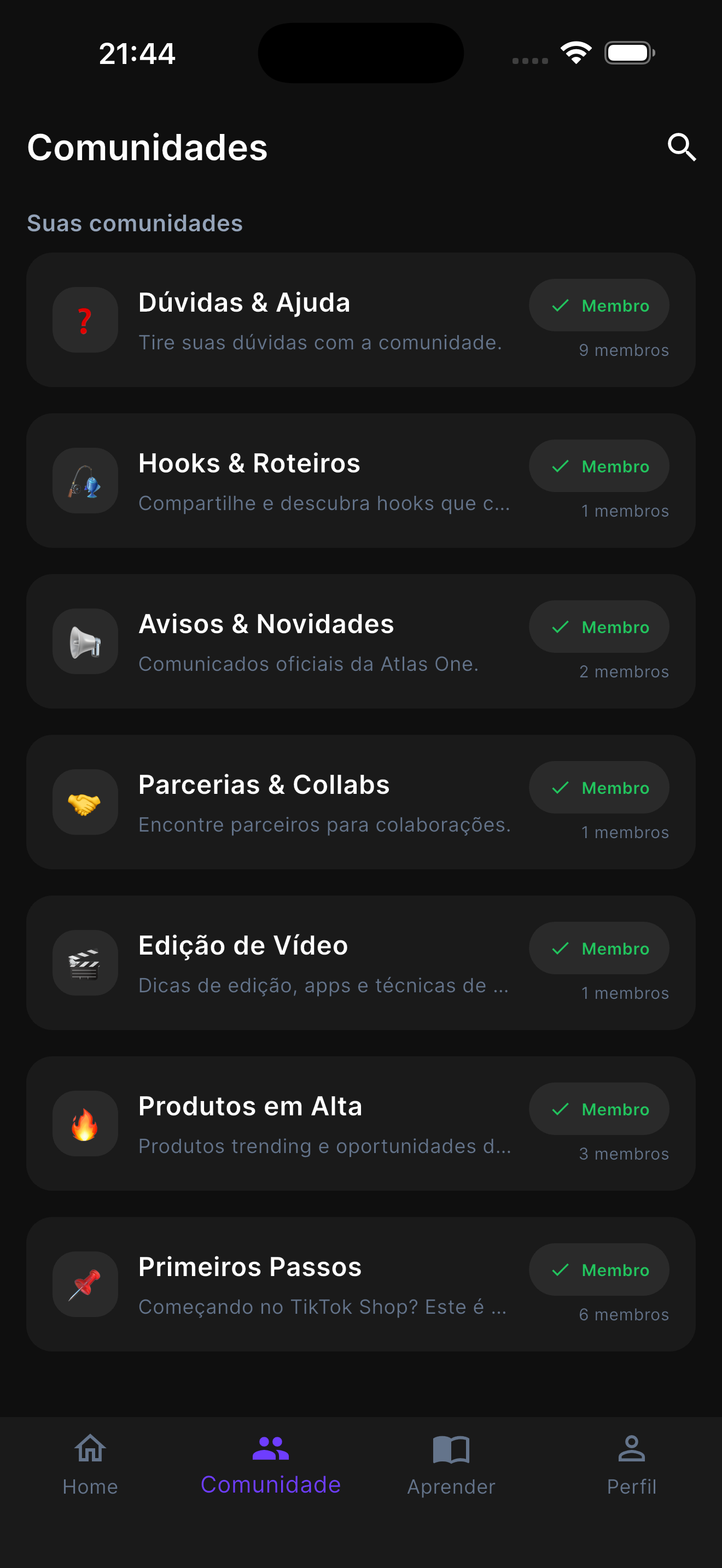Toggle the Membro status of Produtos em Alta

click(x=599, y=1108)
